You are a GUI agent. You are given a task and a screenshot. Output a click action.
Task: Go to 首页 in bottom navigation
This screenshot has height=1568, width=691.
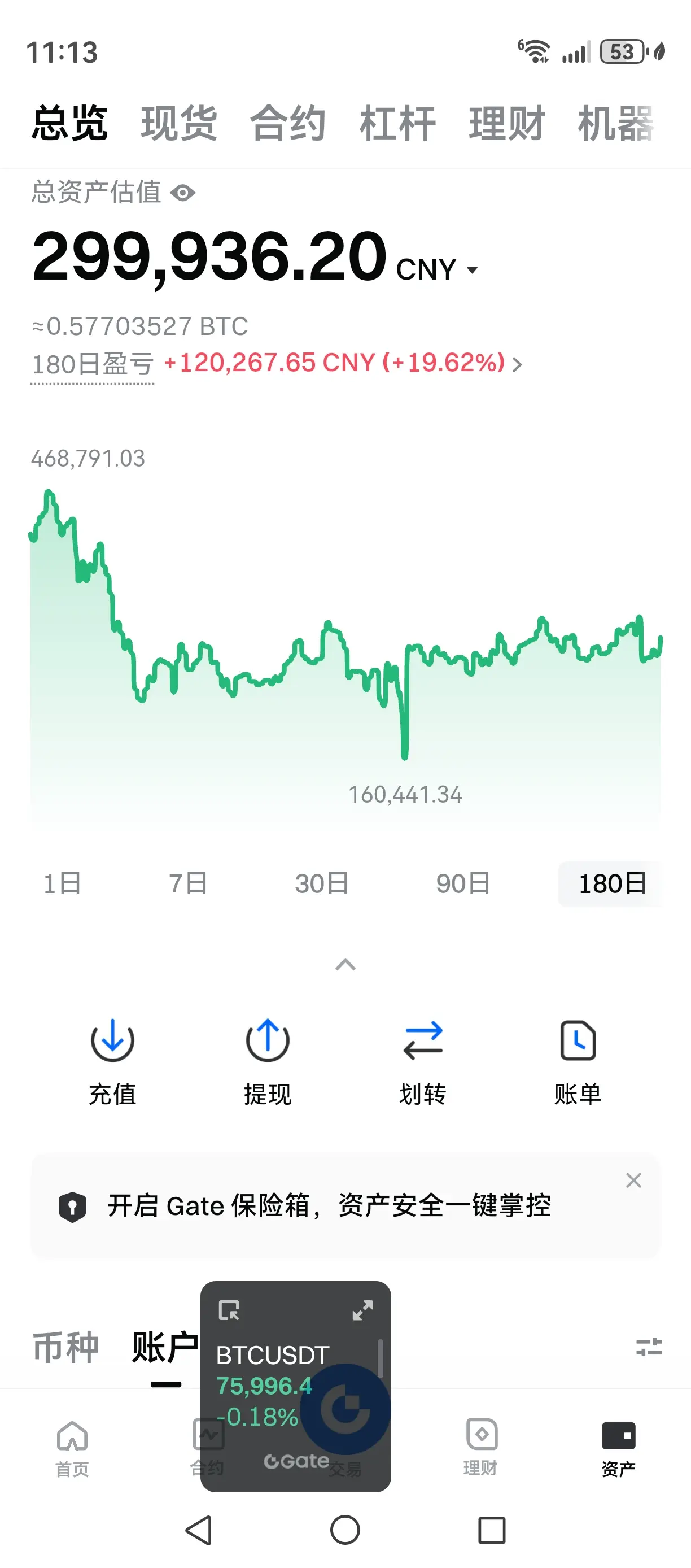(72, 1448)
